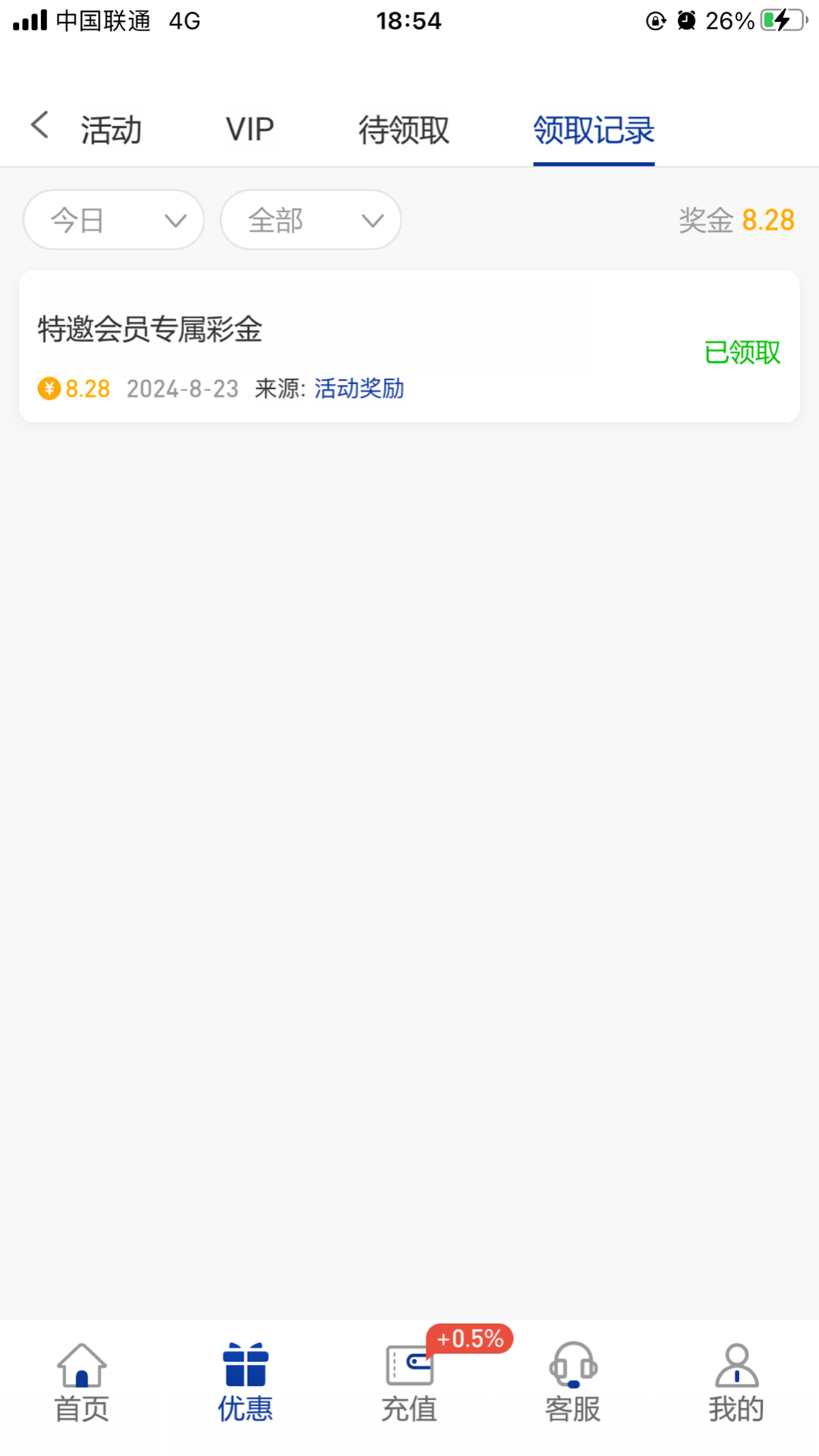Open the 特邀会员专属彩金 record card
Image resolution: width=819 pixels, height=1456 pixels.
(409, 347)
